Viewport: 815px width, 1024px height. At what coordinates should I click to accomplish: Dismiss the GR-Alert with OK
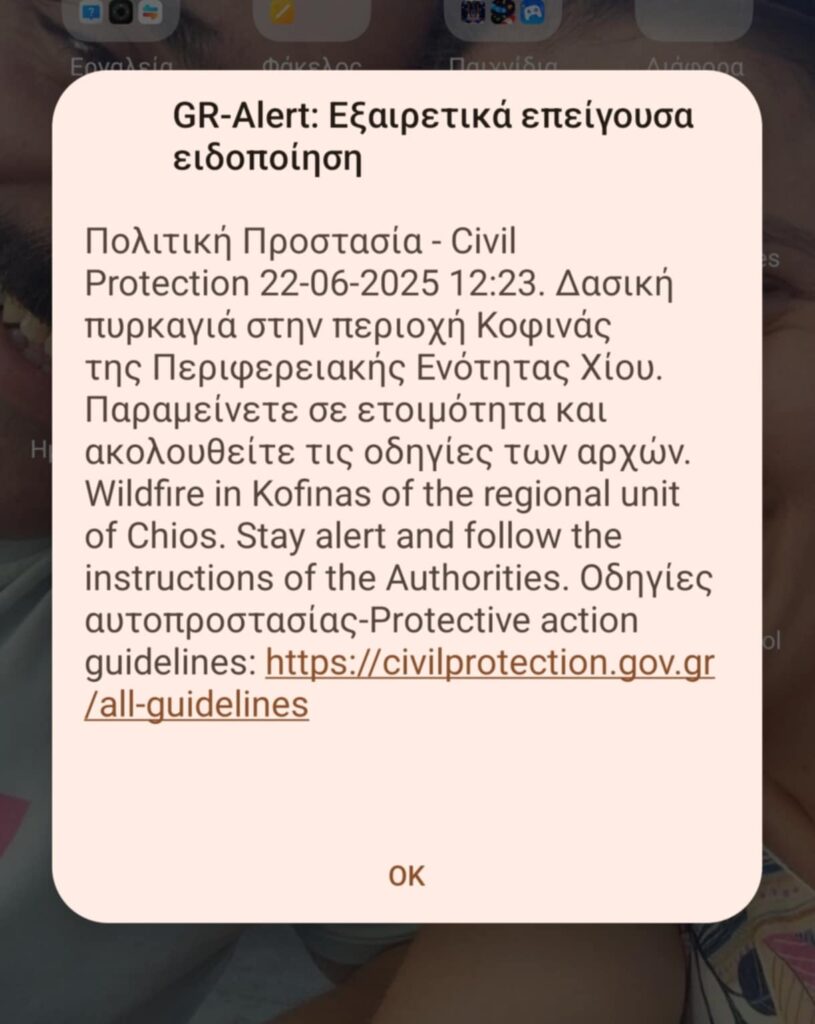click(x=406, y=876)
